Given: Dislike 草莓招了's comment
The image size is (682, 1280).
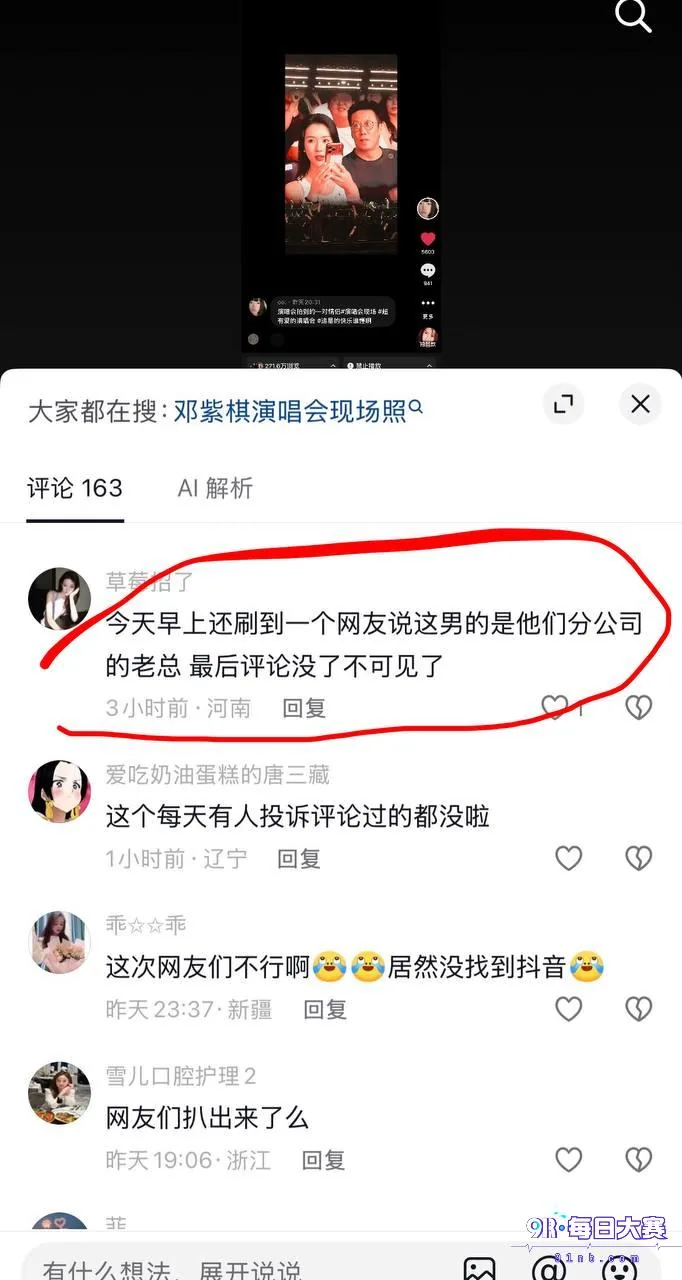Looking at the screenshot, I should 638,708.
